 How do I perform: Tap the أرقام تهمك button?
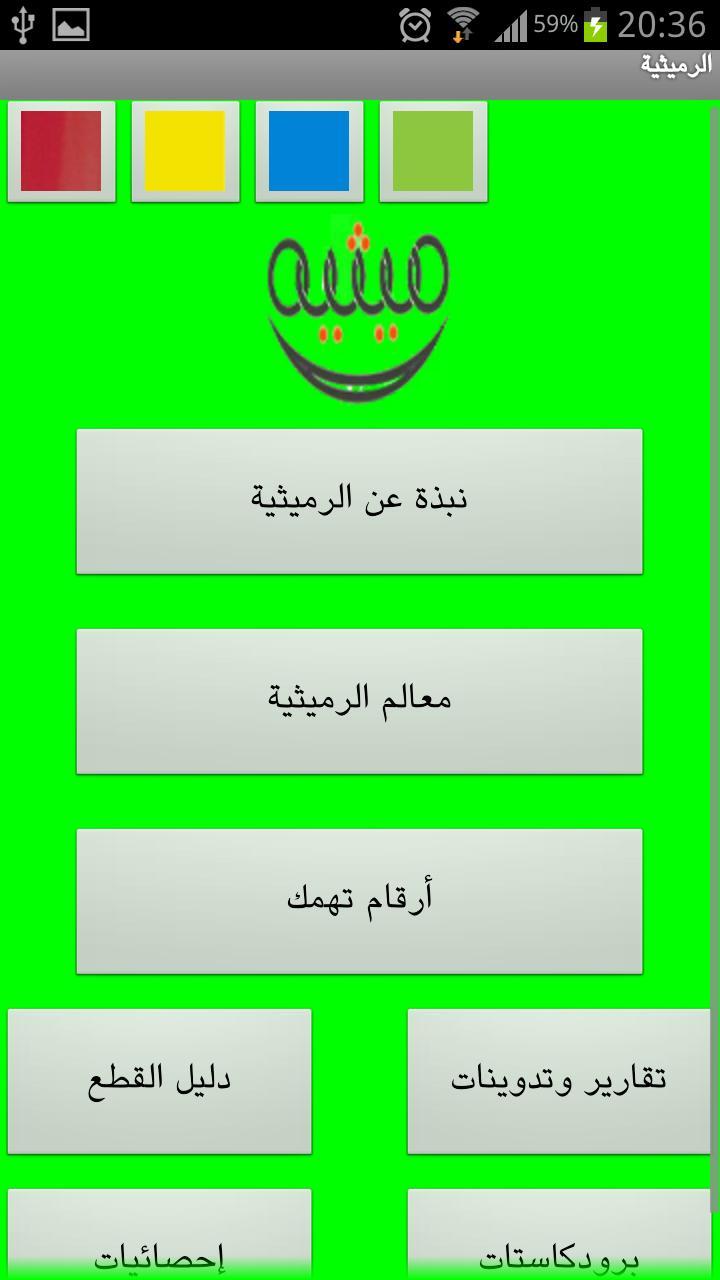(x=359, y=901)
